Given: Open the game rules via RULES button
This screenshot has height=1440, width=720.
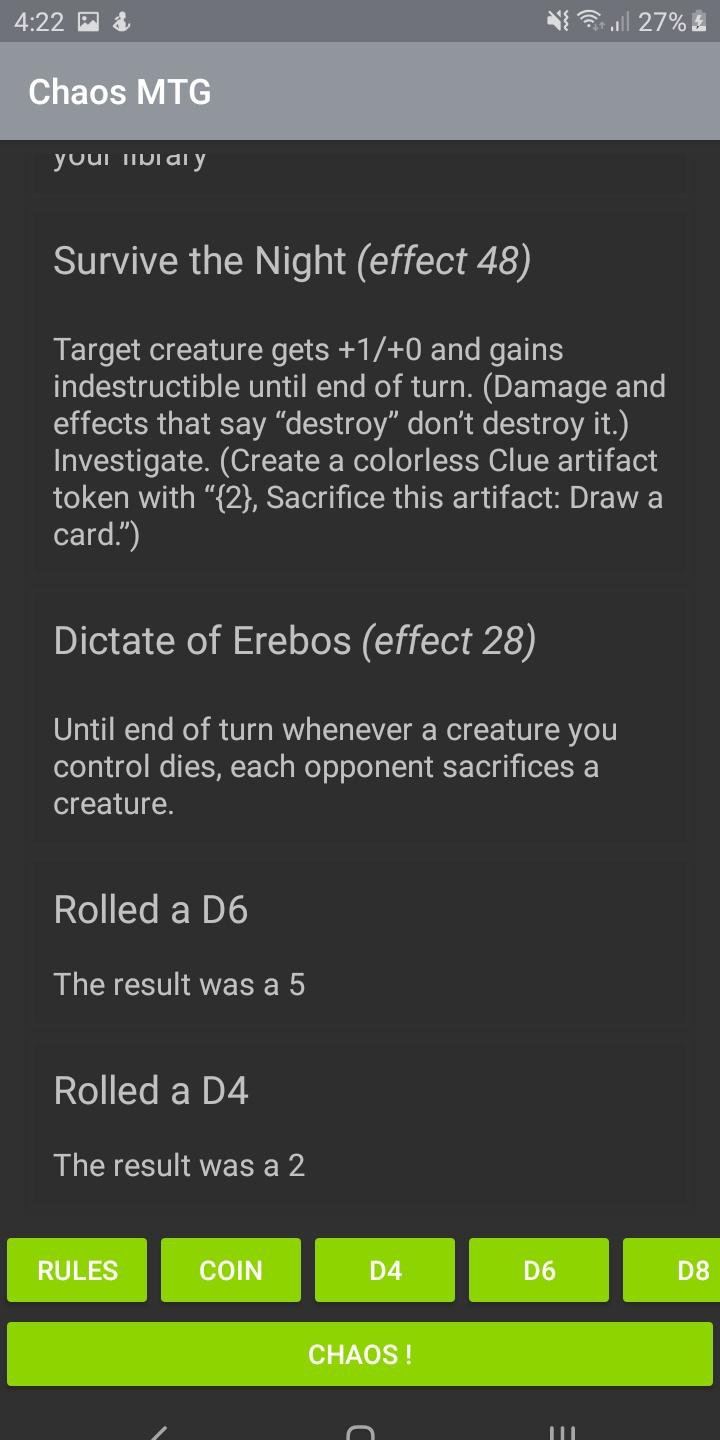Looking at the screenshot, I should click(x=76, y=1270).
